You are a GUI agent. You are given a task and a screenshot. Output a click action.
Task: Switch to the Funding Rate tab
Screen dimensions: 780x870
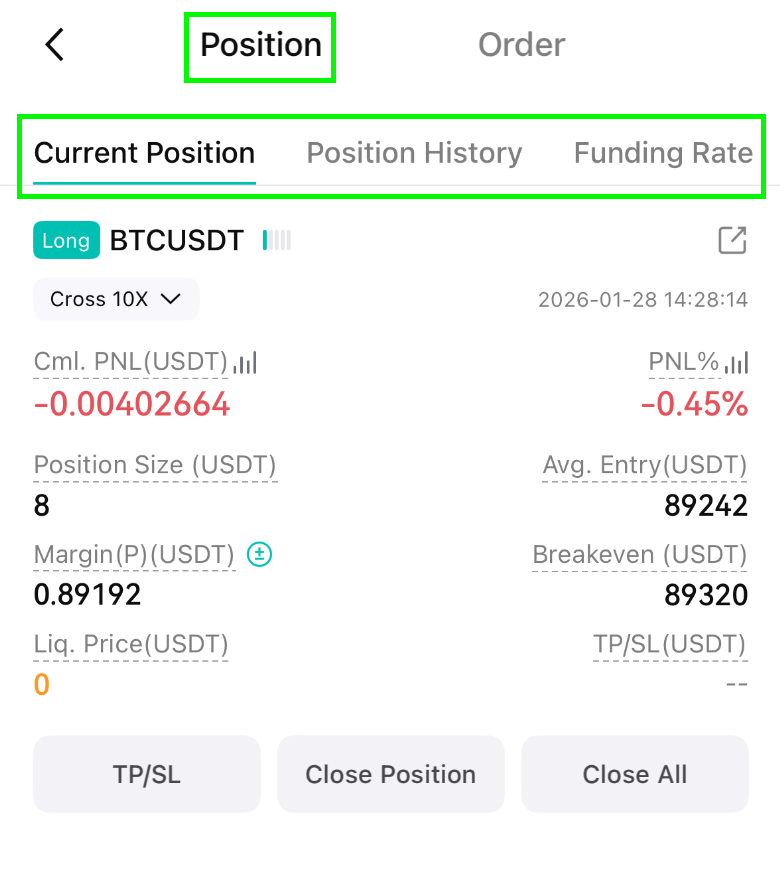click(663, 153)
